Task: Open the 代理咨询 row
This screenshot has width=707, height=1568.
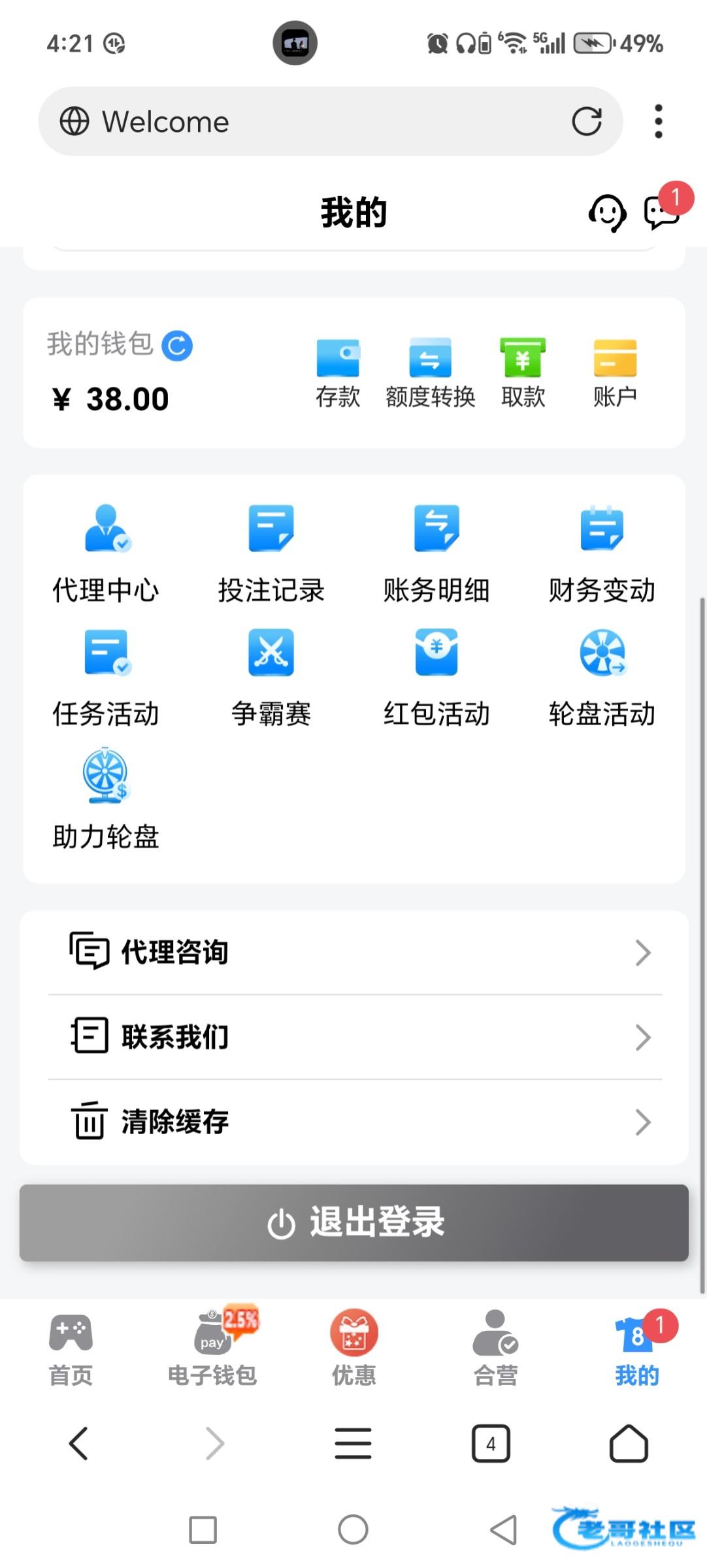Action: [x=354, y=953]
